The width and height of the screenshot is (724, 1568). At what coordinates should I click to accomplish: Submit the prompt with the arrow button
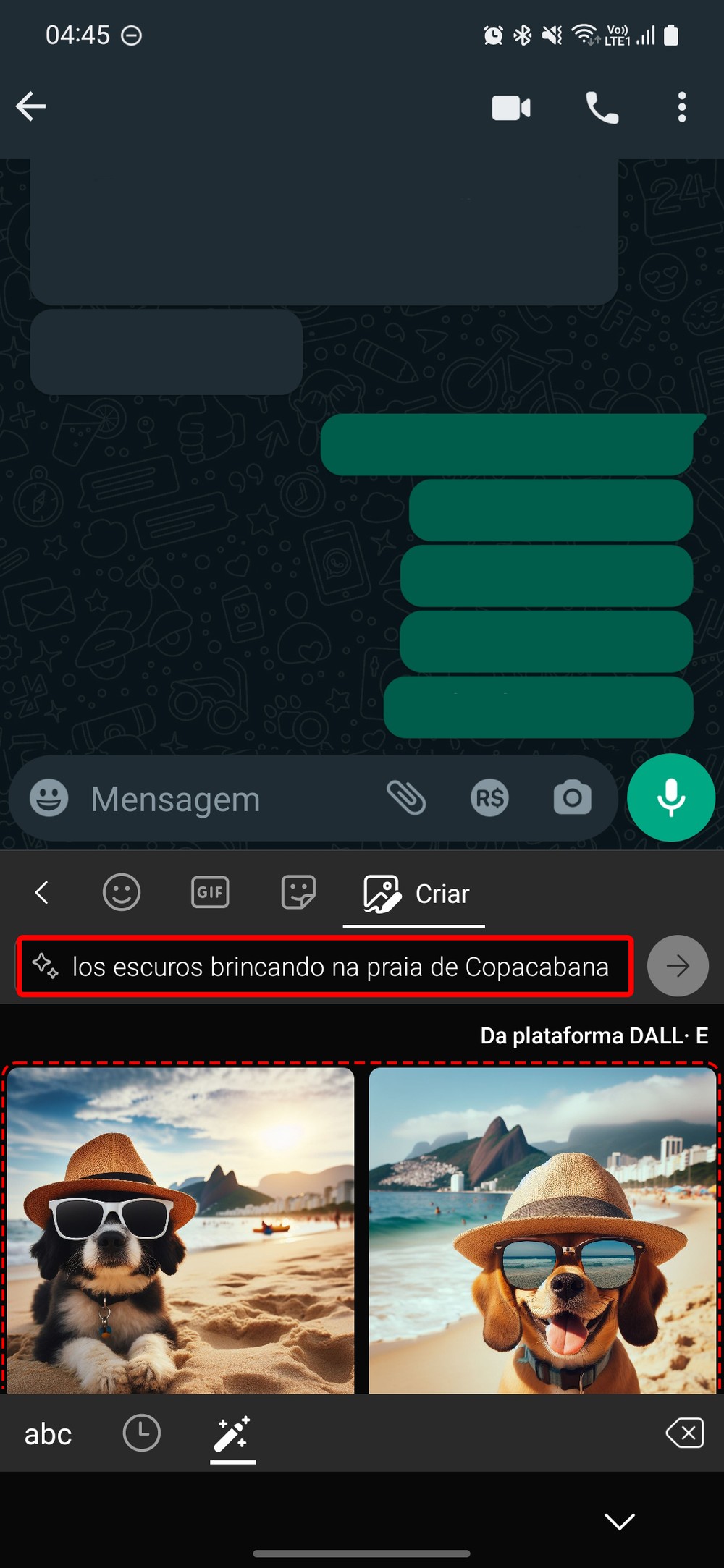click(x=678, y=966)
